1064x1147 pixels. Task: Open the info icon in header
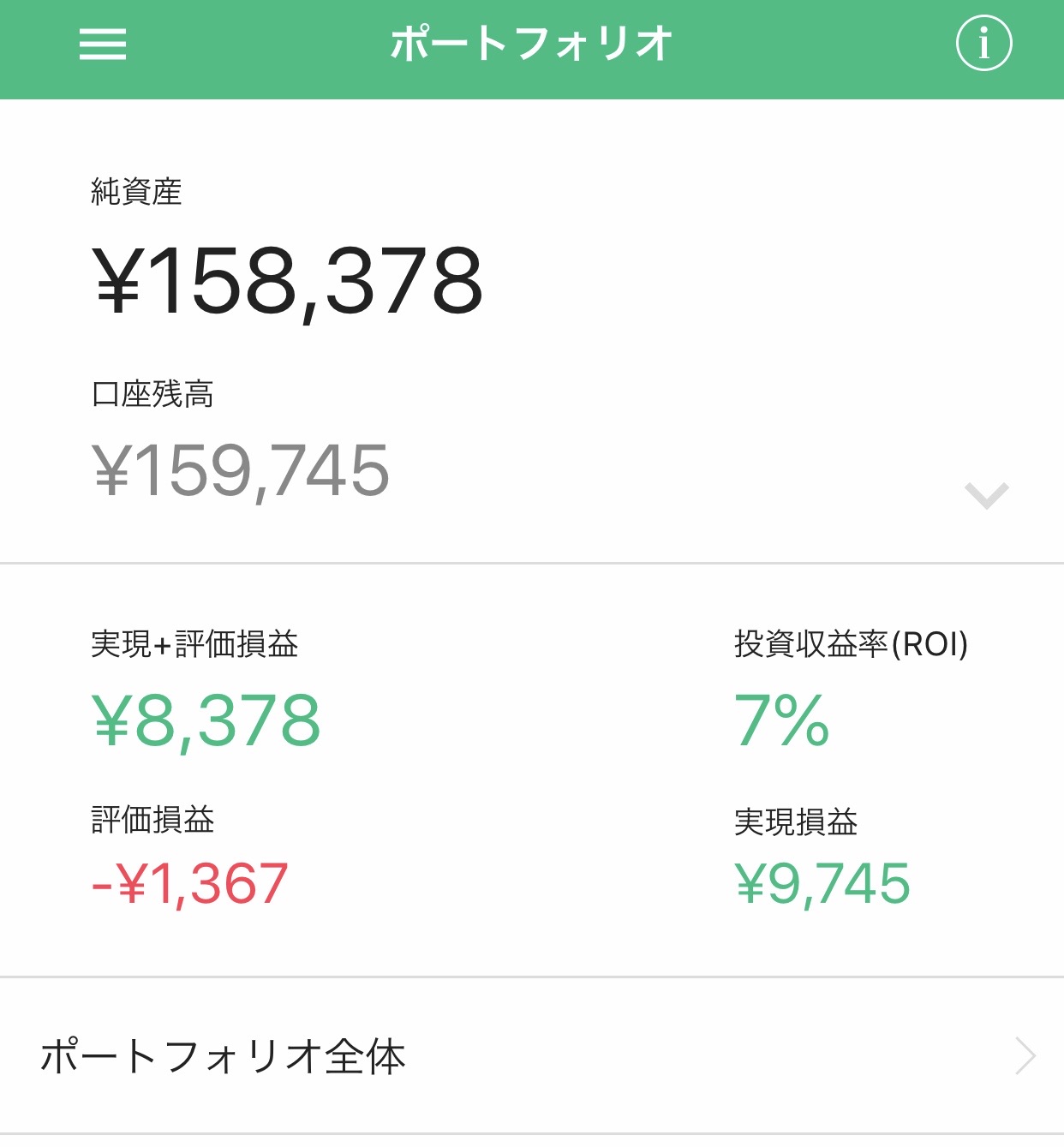tap(983, 44)
